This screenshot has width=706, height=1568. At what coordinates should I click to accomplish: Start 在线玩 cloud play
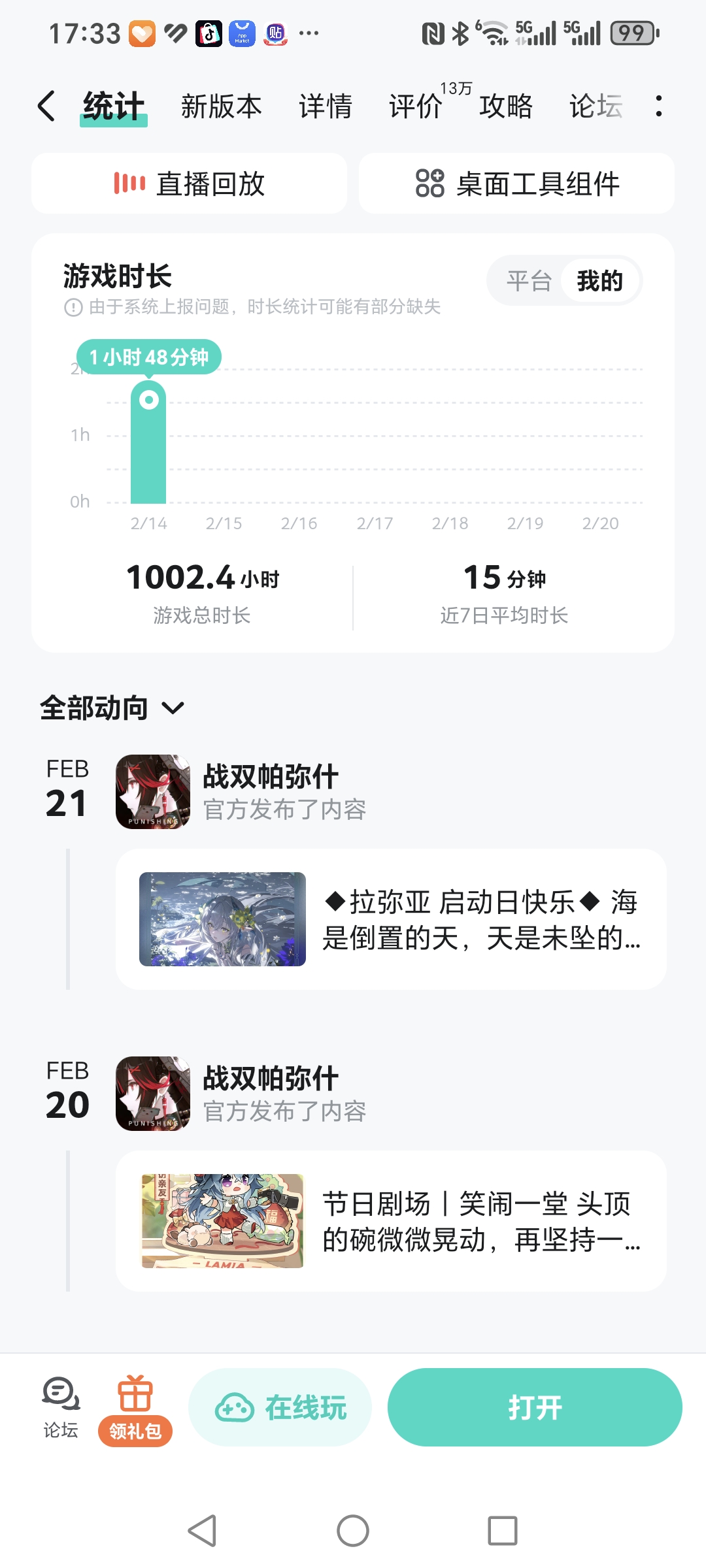[x=280, y=1407]
